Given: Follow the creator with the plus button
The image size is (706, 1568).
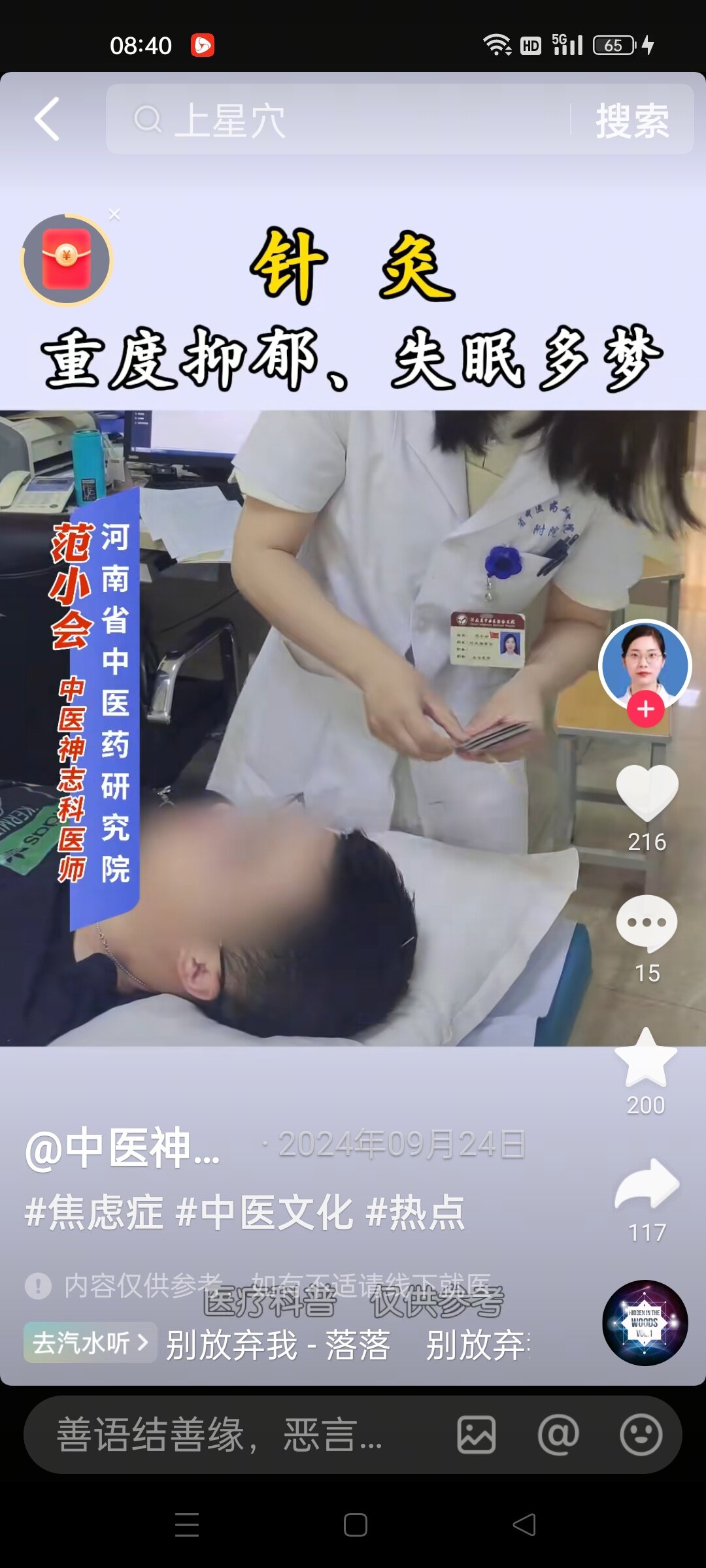Looking at the screenshot, I should coord(646,710).
